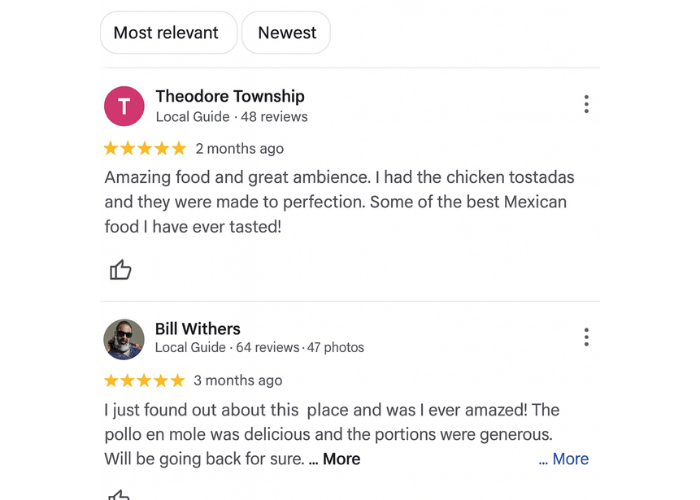Screen dimensions: 700x500
Task: Select the Most relevant sort chip
Action: tap(166, 33)
